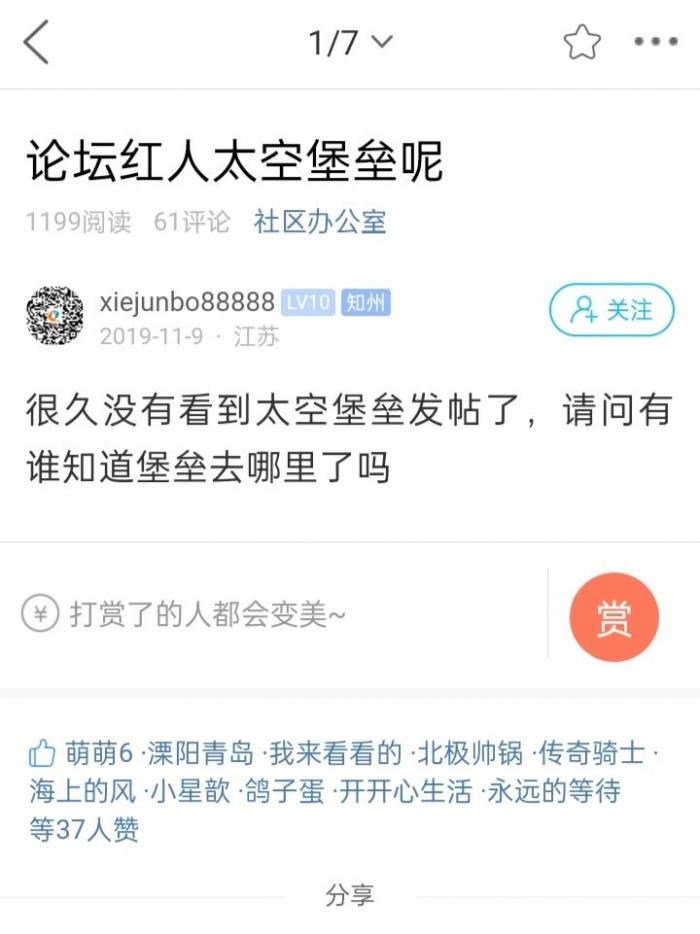Expand the 1/7 page selector dropdown

[x=350, y=43]
